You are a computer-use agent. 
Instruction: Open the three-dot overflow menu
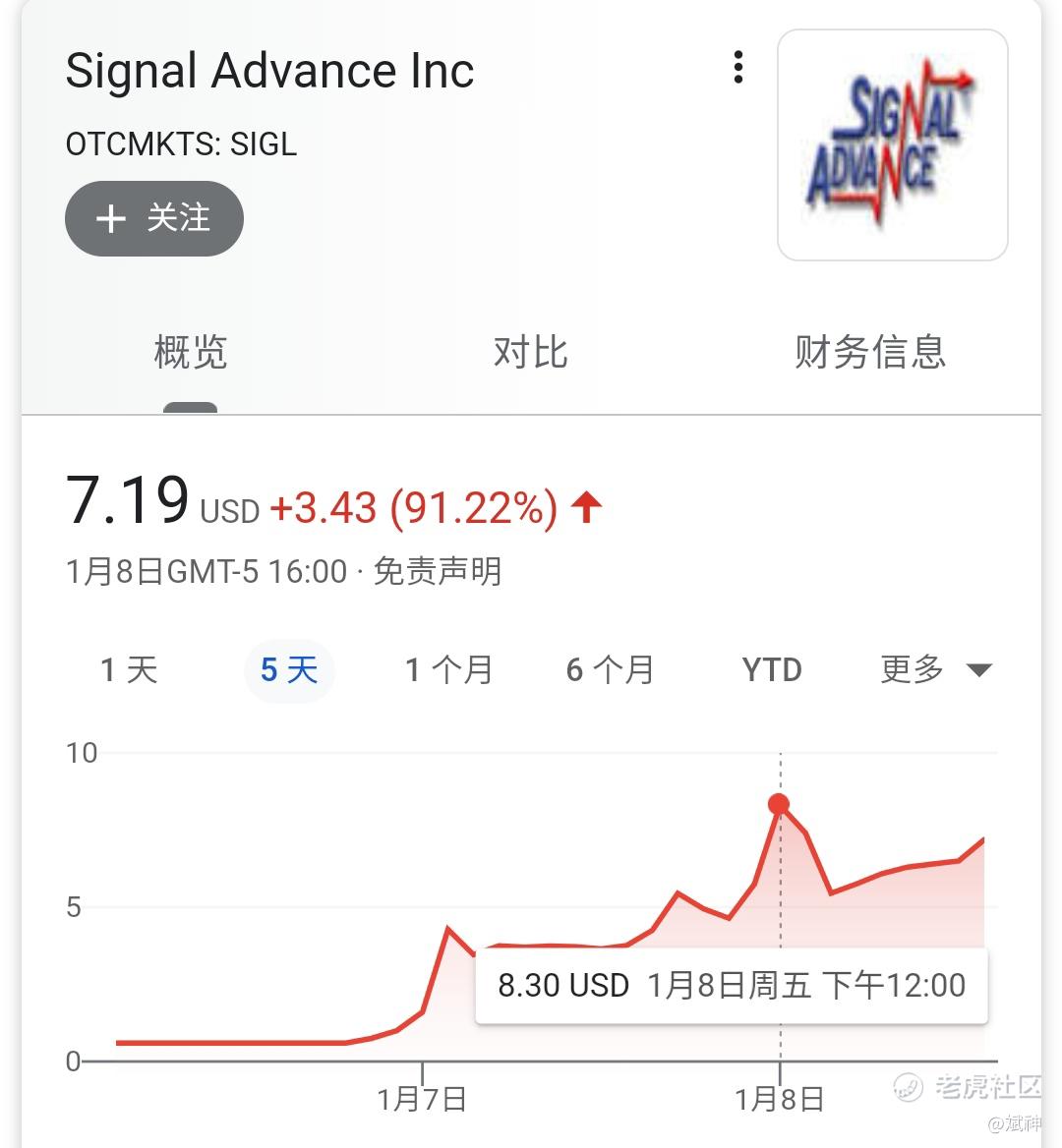[737, 68]
